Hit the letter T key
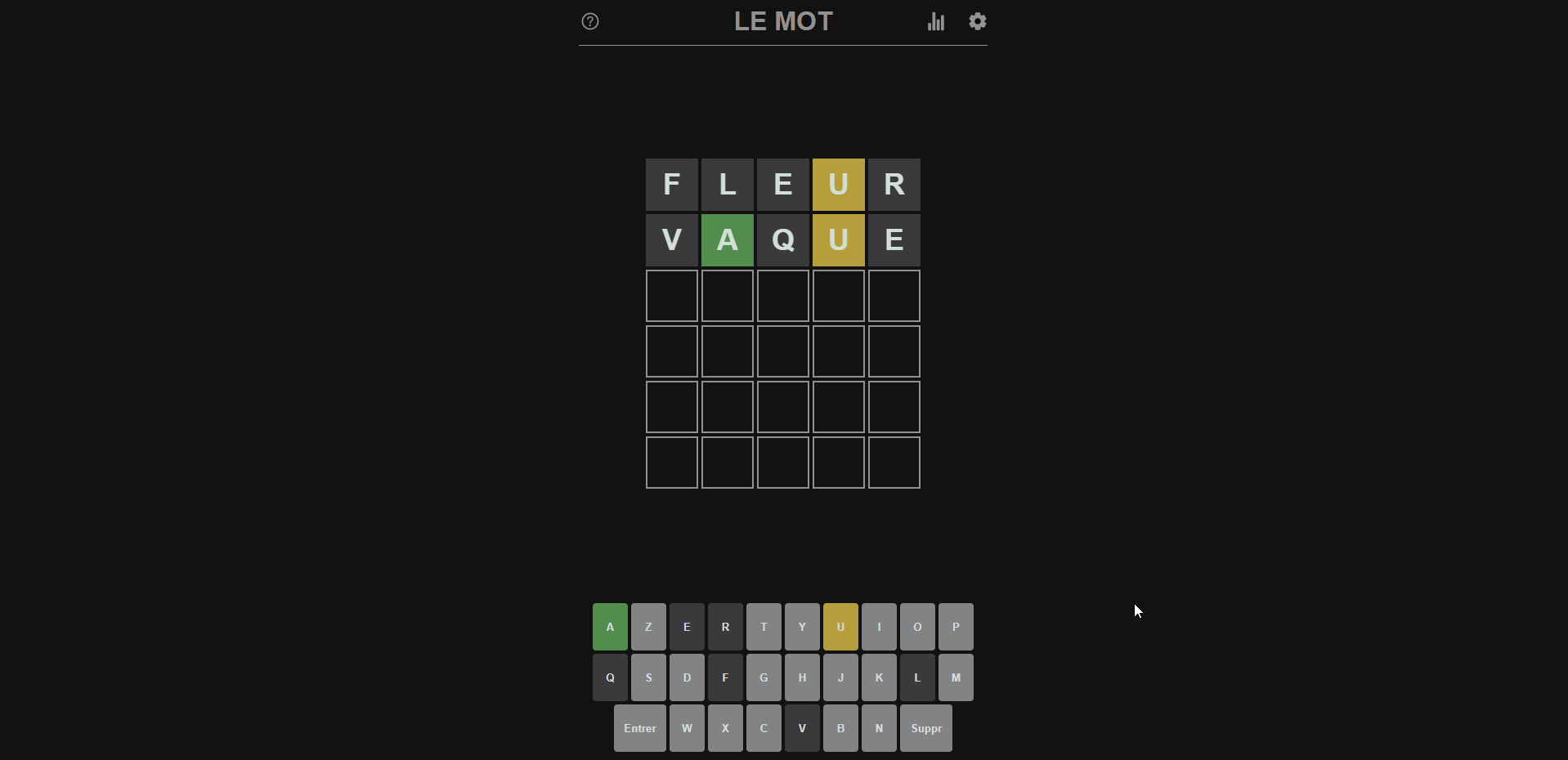This screenshot has width=1568, height=760. [764, 627]
